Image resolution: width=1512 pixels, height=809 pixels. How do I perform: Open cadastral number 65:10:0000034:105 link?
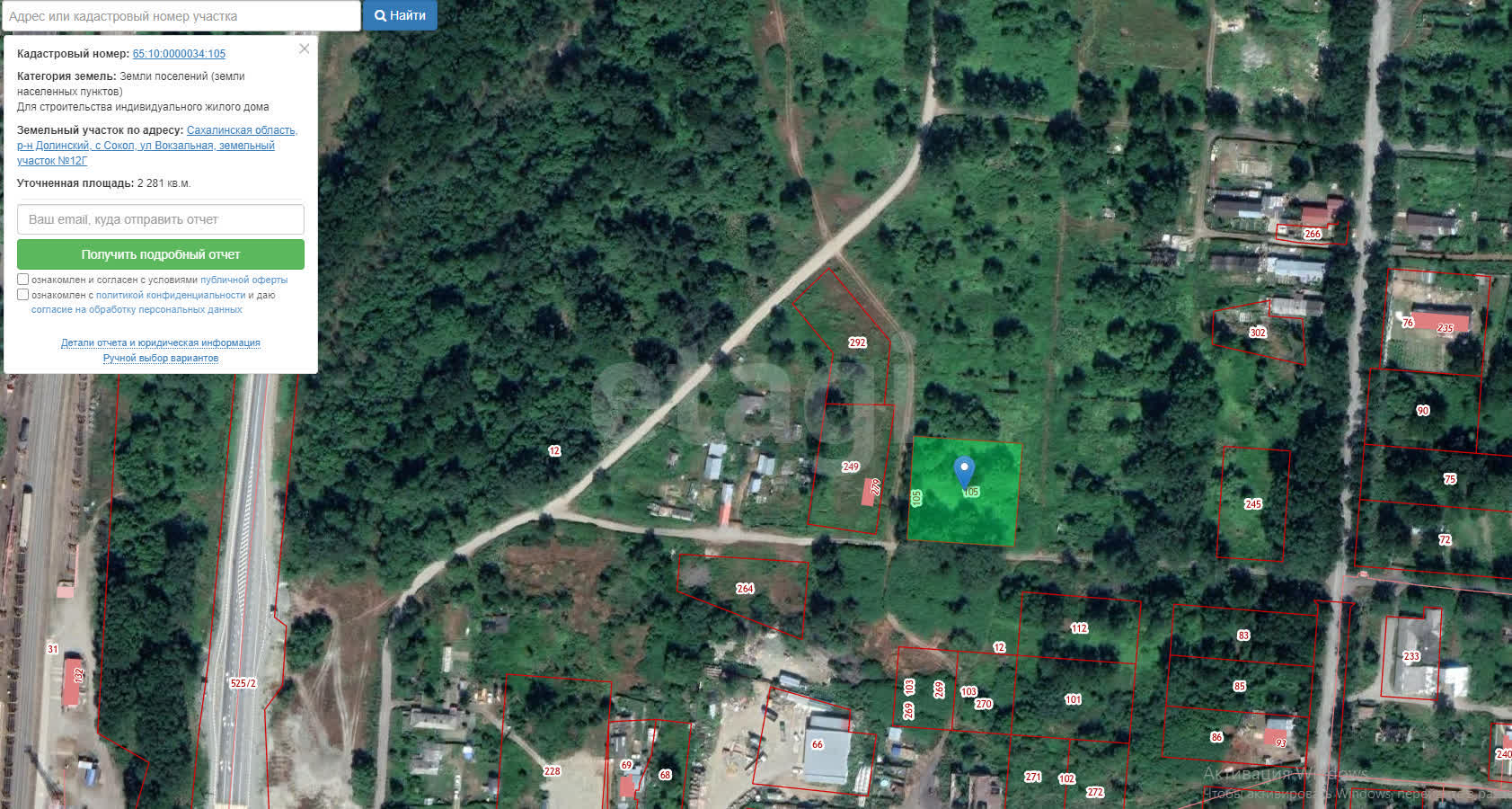(179, 54)
